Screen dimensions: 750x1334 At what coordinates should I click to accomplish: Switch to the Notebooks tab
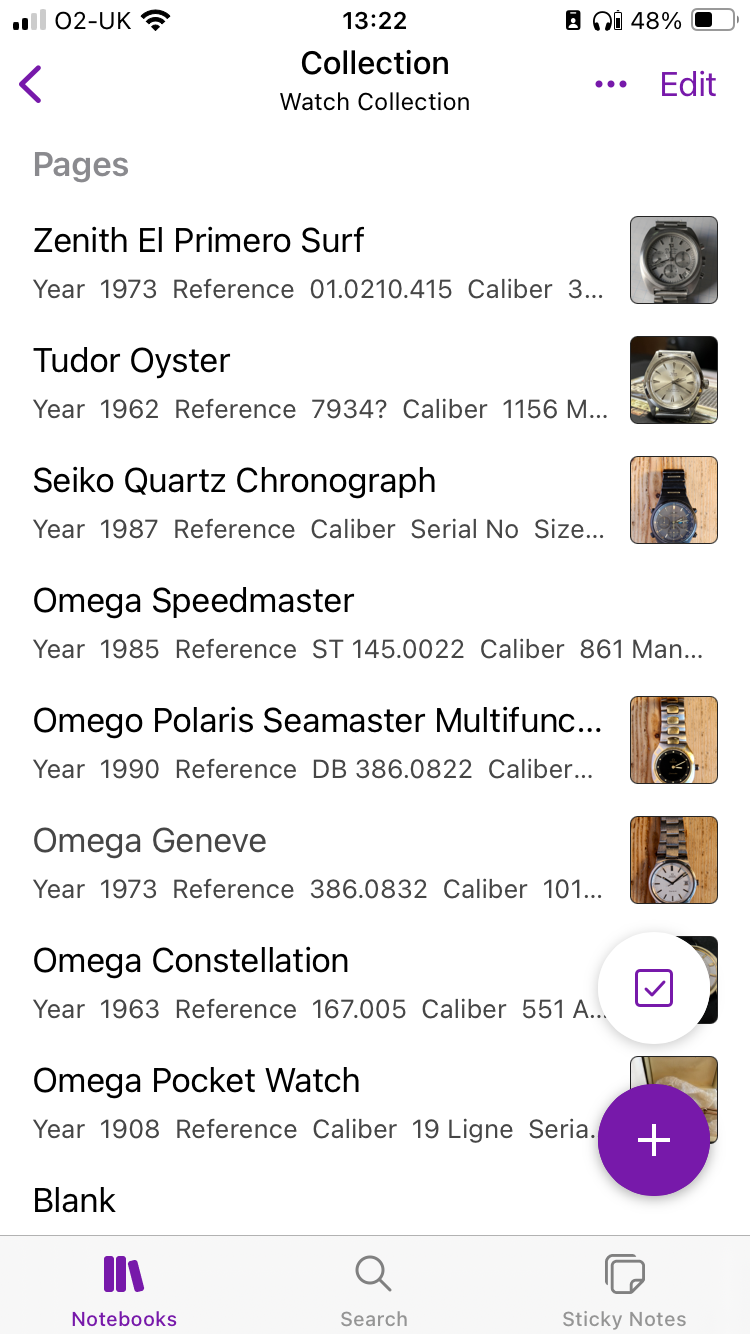coord(124,1289)
